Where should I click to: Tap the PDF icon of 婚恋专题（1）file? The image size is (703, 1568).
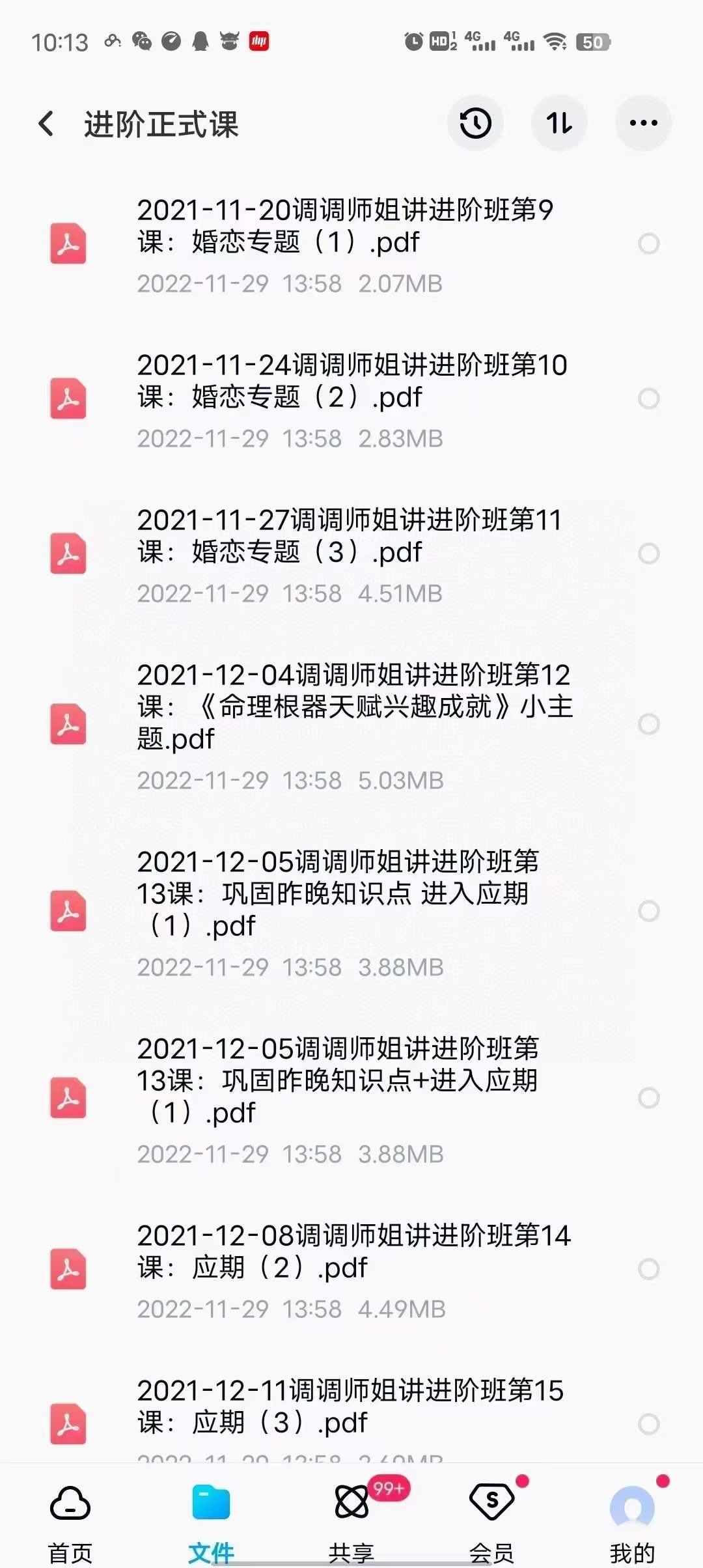point(67,244)
